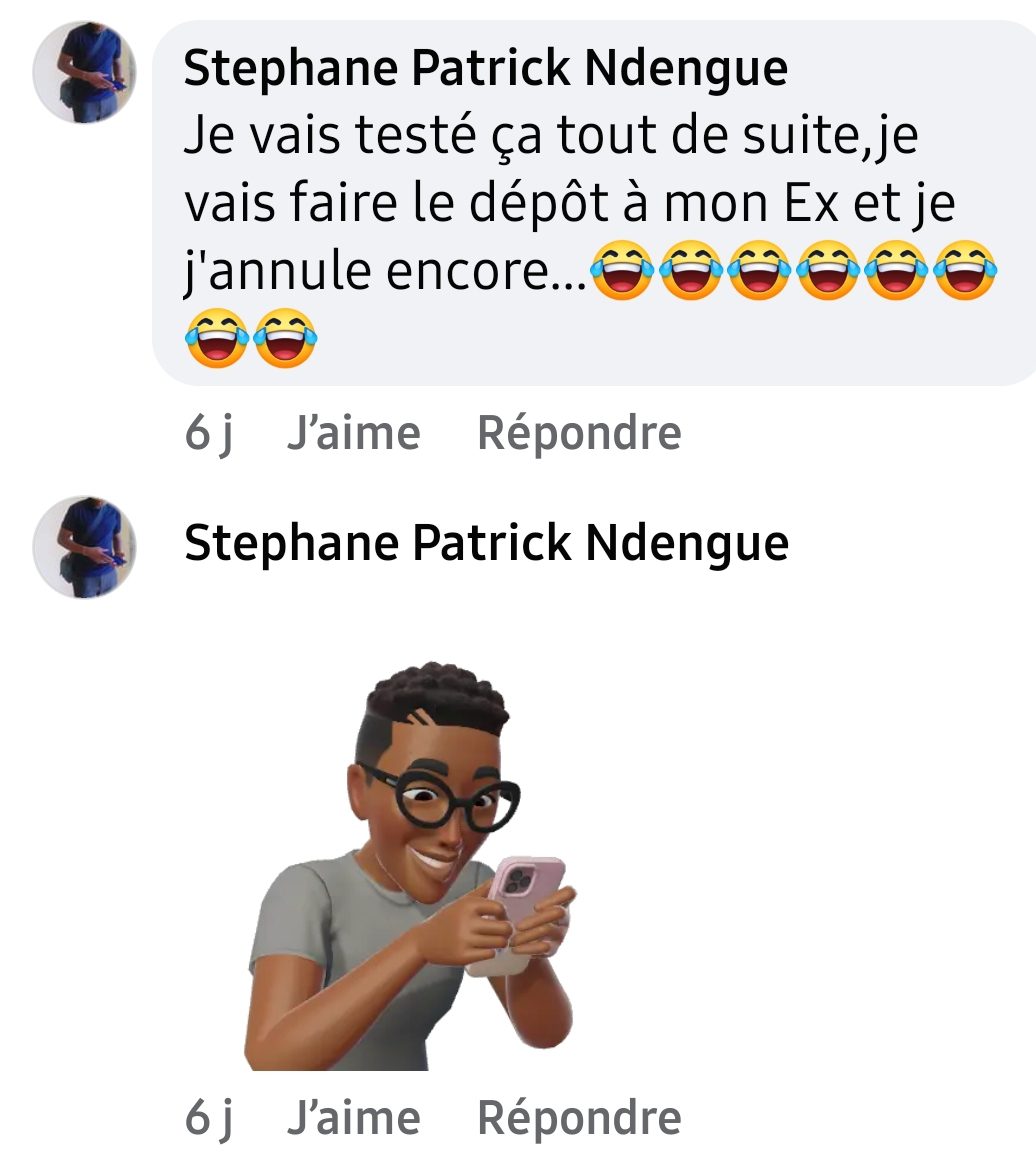1036x1165 pixels.
Task: Reply to the avatar sticker comment
Action: point(579,1118)
